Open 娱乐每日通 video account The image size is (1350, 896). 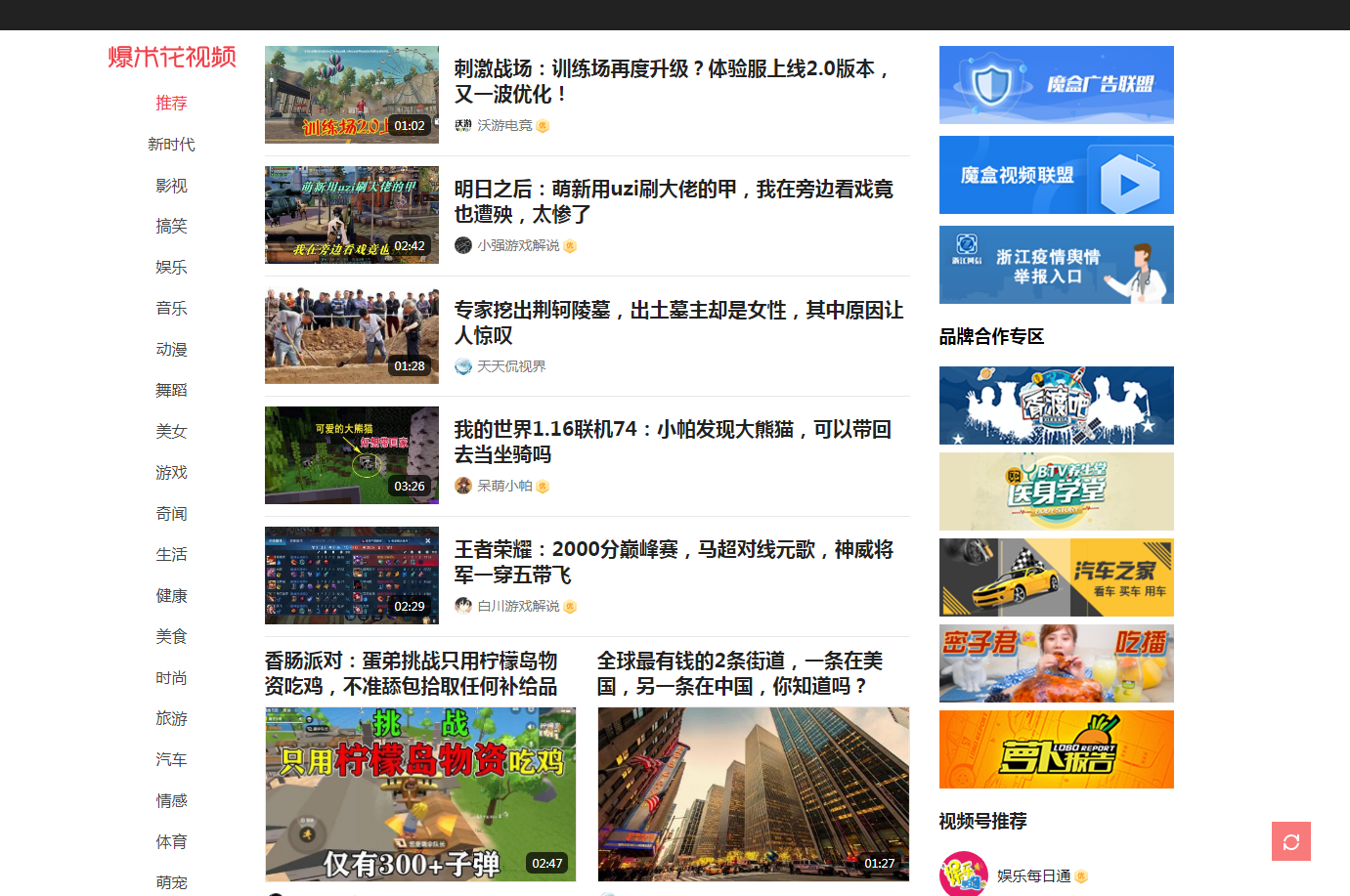(1033, 875)
